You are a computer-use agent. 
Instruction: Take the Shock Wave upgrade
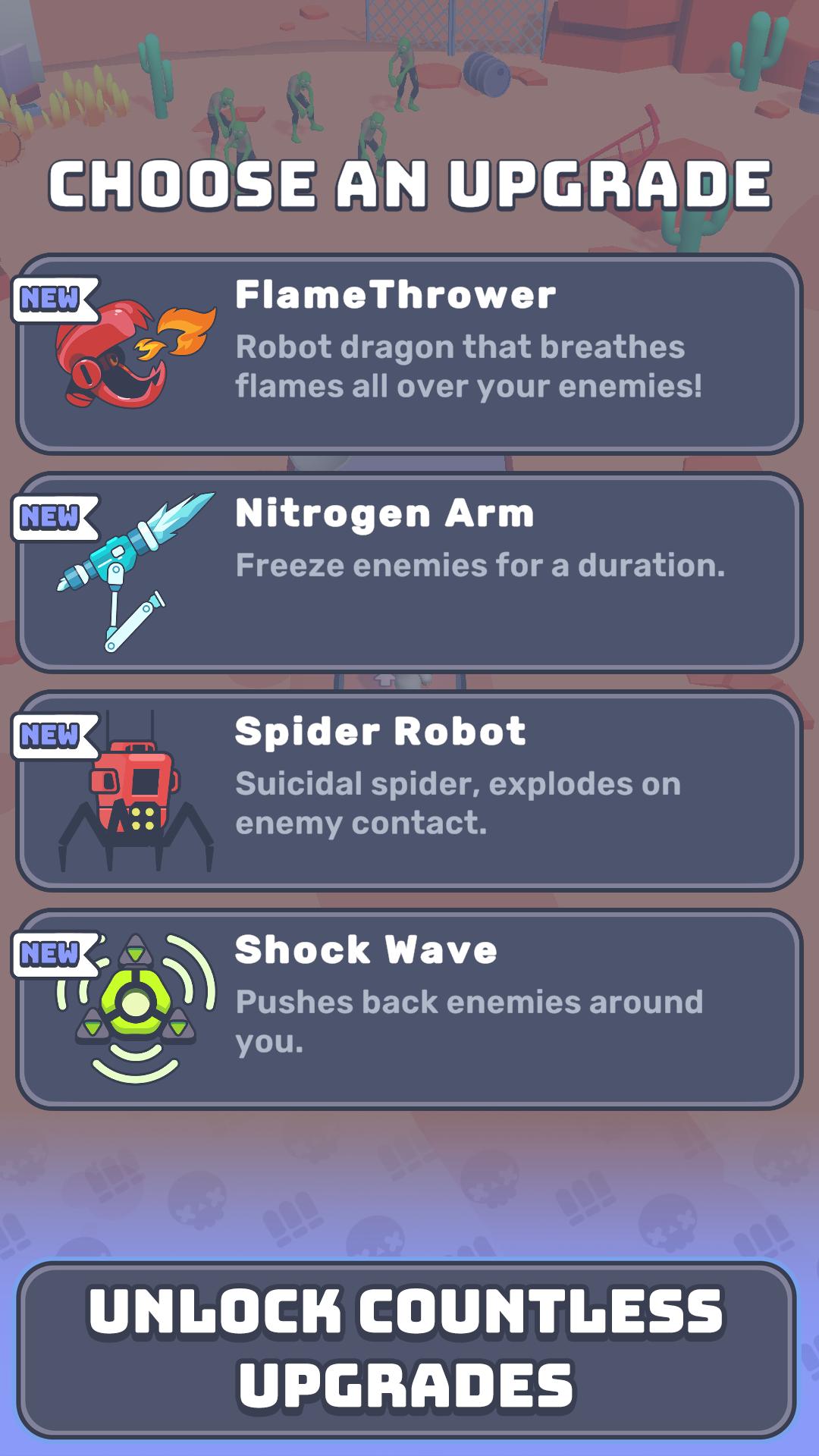(x=409, y=1009)
